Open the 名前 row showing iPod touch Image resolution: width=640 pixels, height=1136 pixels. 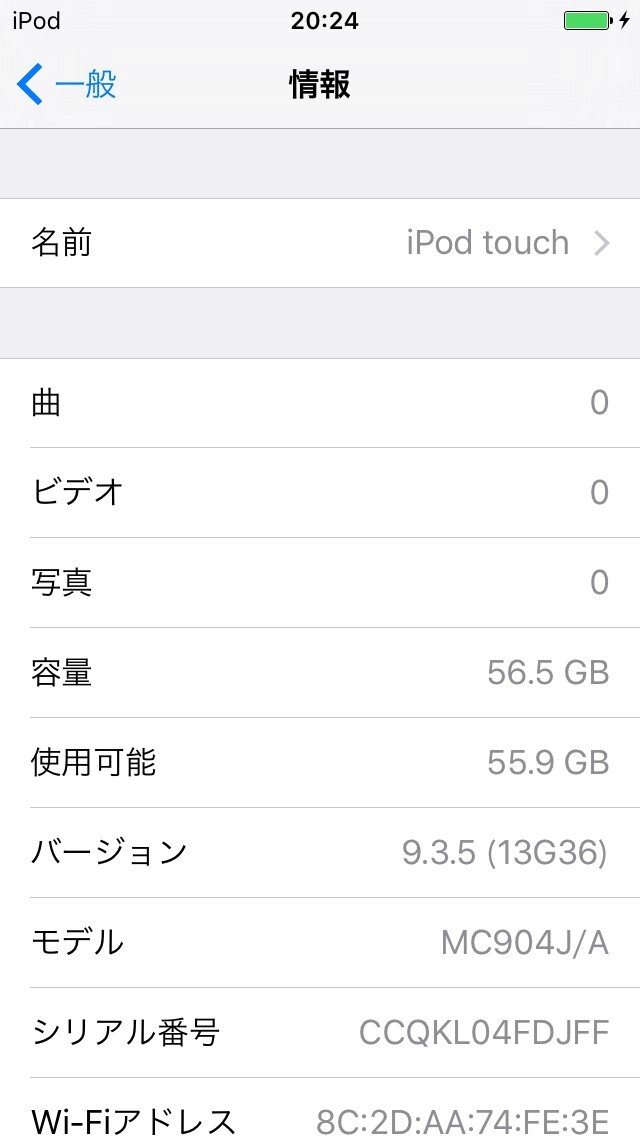click(x=320, y=243)
